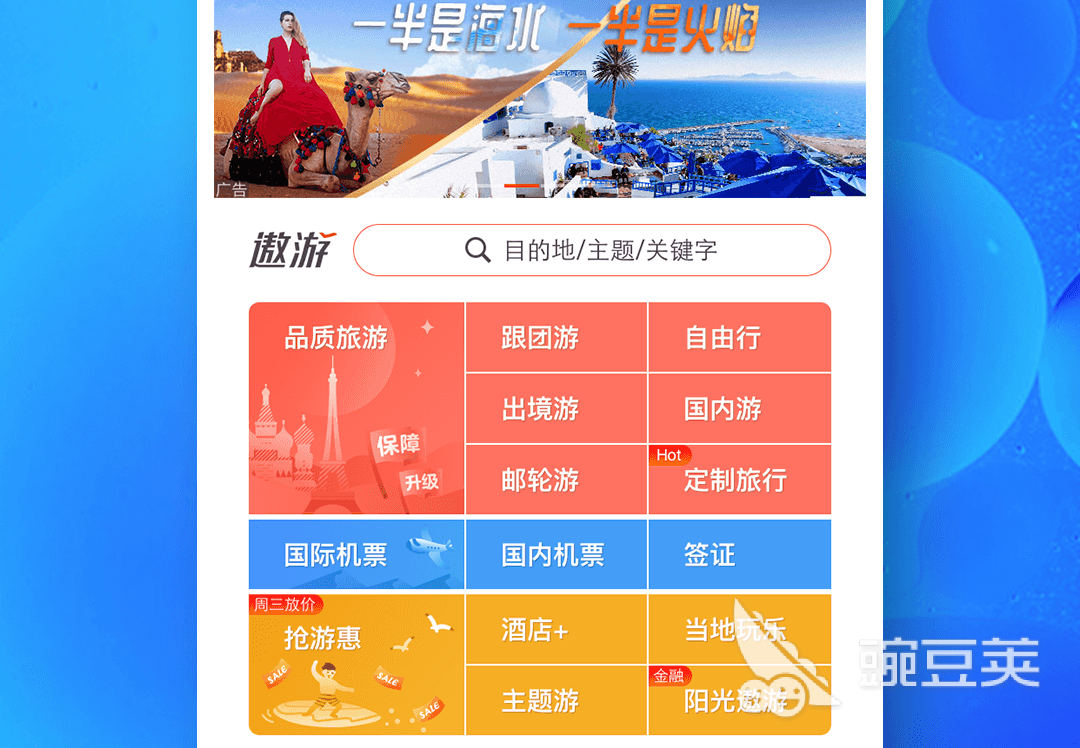1080x748 pixels.
Task: Book 国际机票 flights
Action: [x=356, y=555]
